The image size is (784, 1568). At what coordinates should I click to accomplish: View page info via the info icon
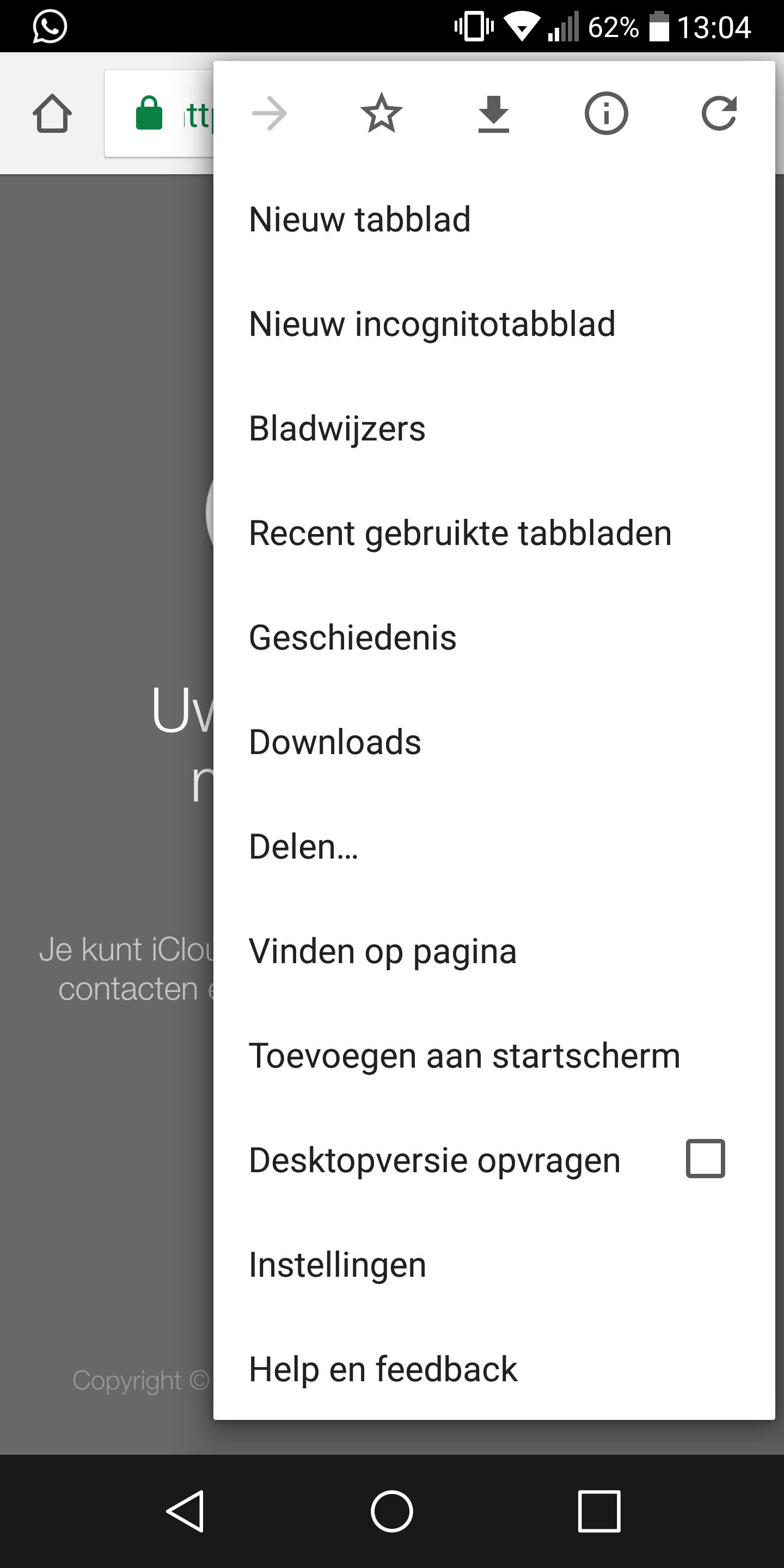[x=605, y=114]
